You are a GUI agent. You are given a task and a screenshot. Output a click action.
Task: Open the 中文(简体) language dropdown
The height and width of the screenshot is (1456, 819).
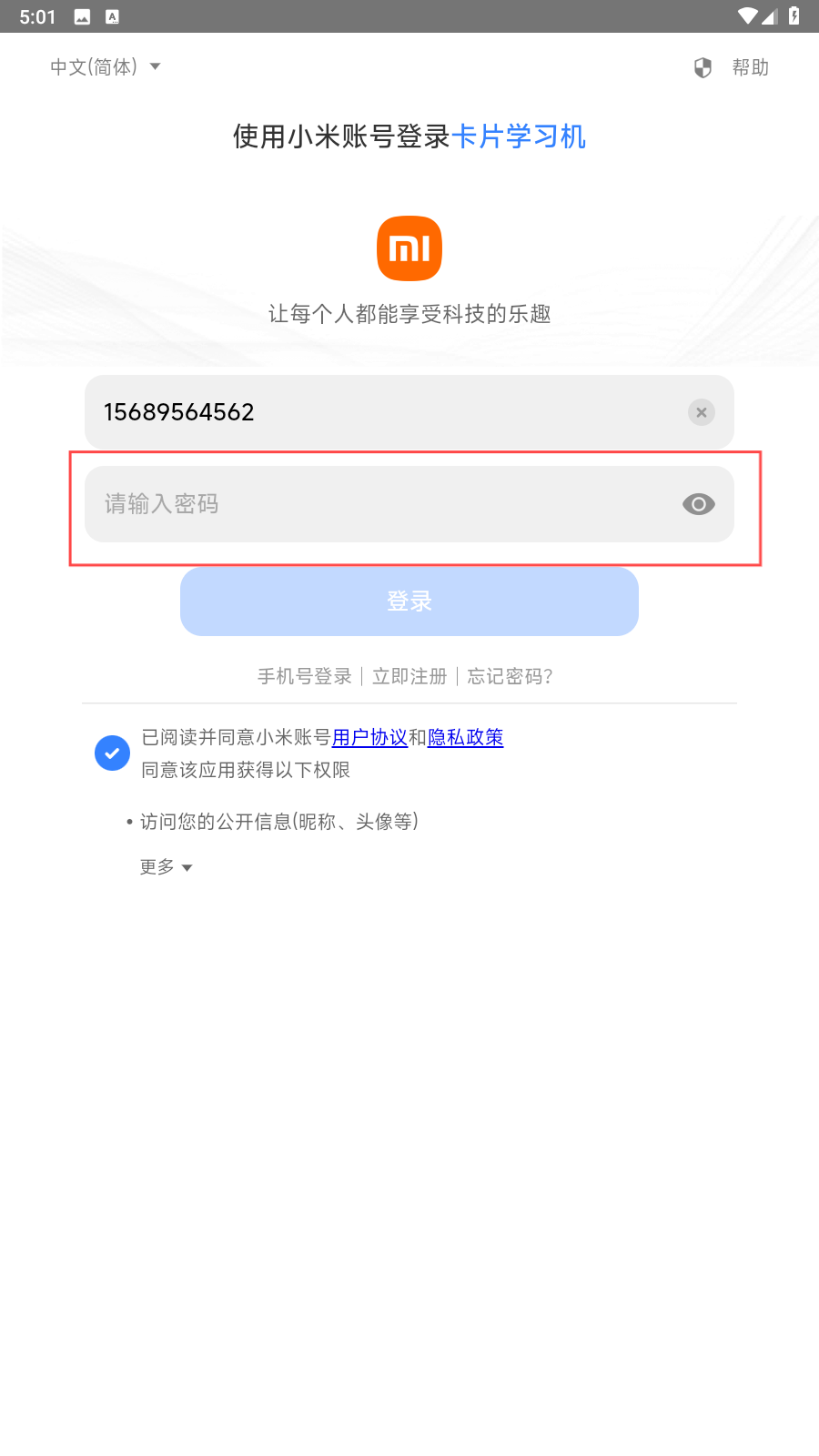[x=105, y=66]
